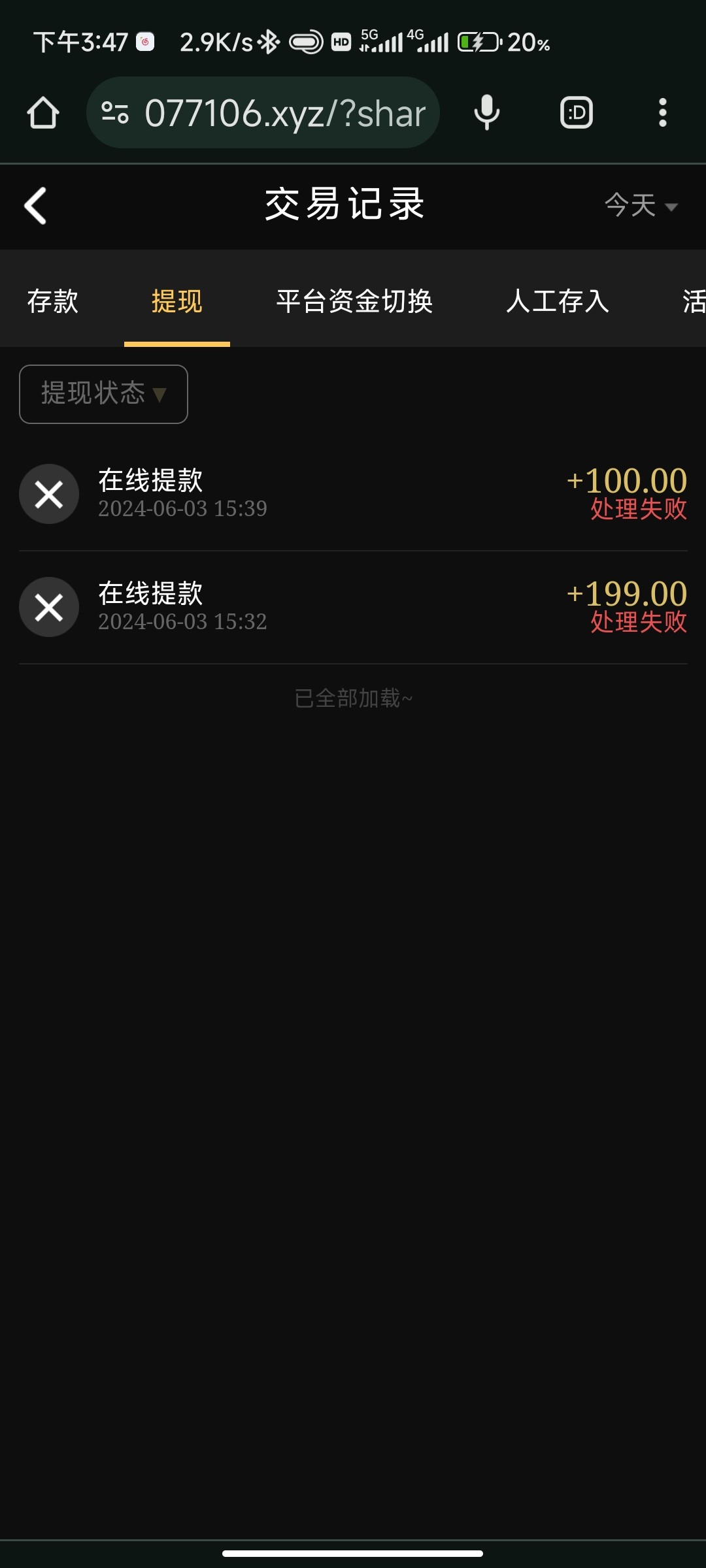The image size is (706, 1568).
Task: Open the 人工存入 tab
Action: point(557,301)
